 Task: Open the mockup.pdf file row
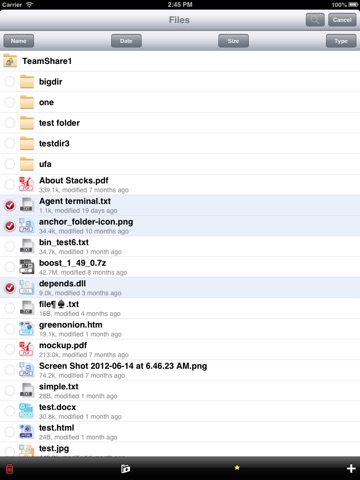[180, 349]
